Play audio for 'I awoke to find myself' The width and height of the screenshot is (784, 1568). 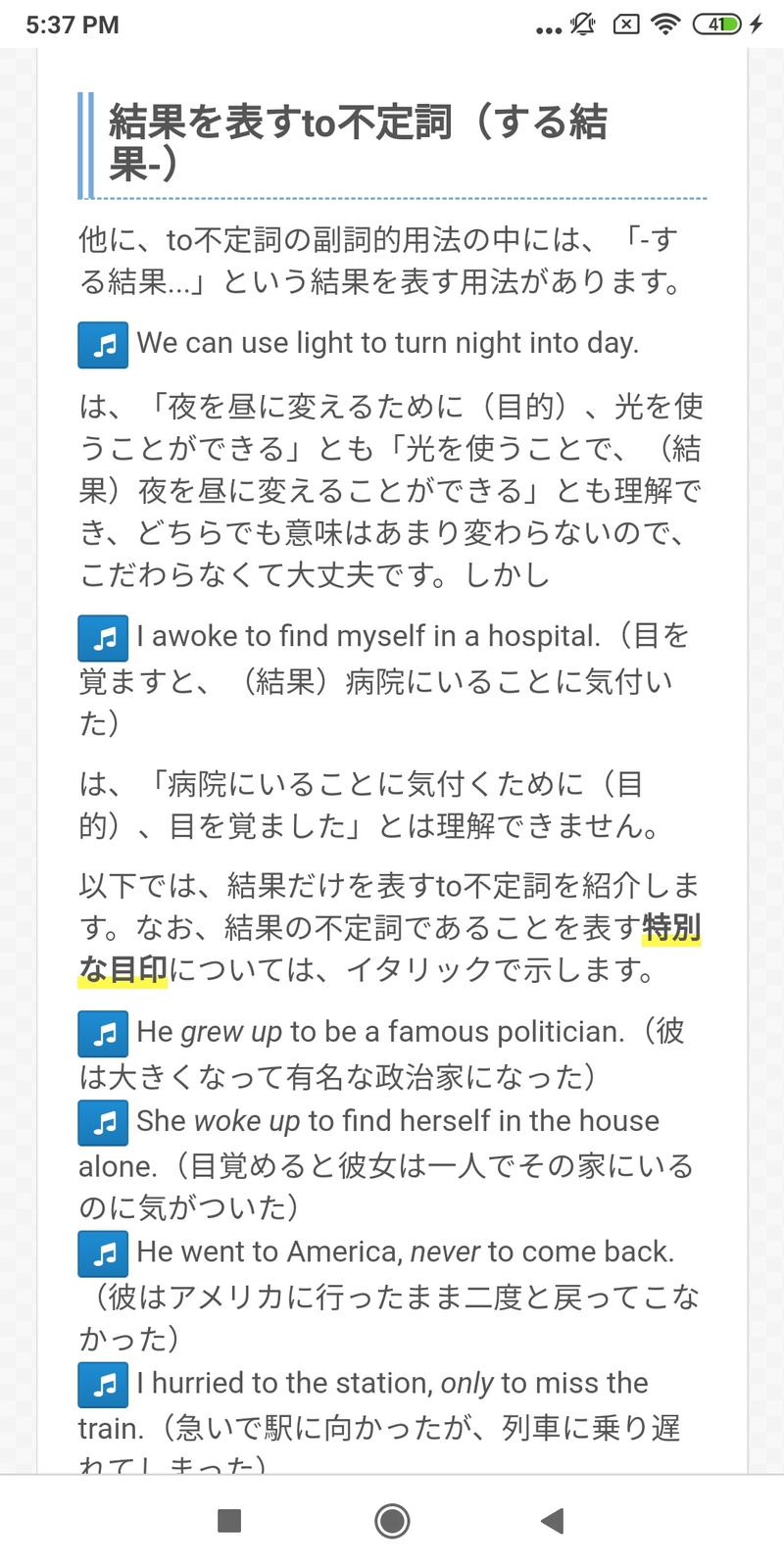pyautogui.click(x=103, y=638)
